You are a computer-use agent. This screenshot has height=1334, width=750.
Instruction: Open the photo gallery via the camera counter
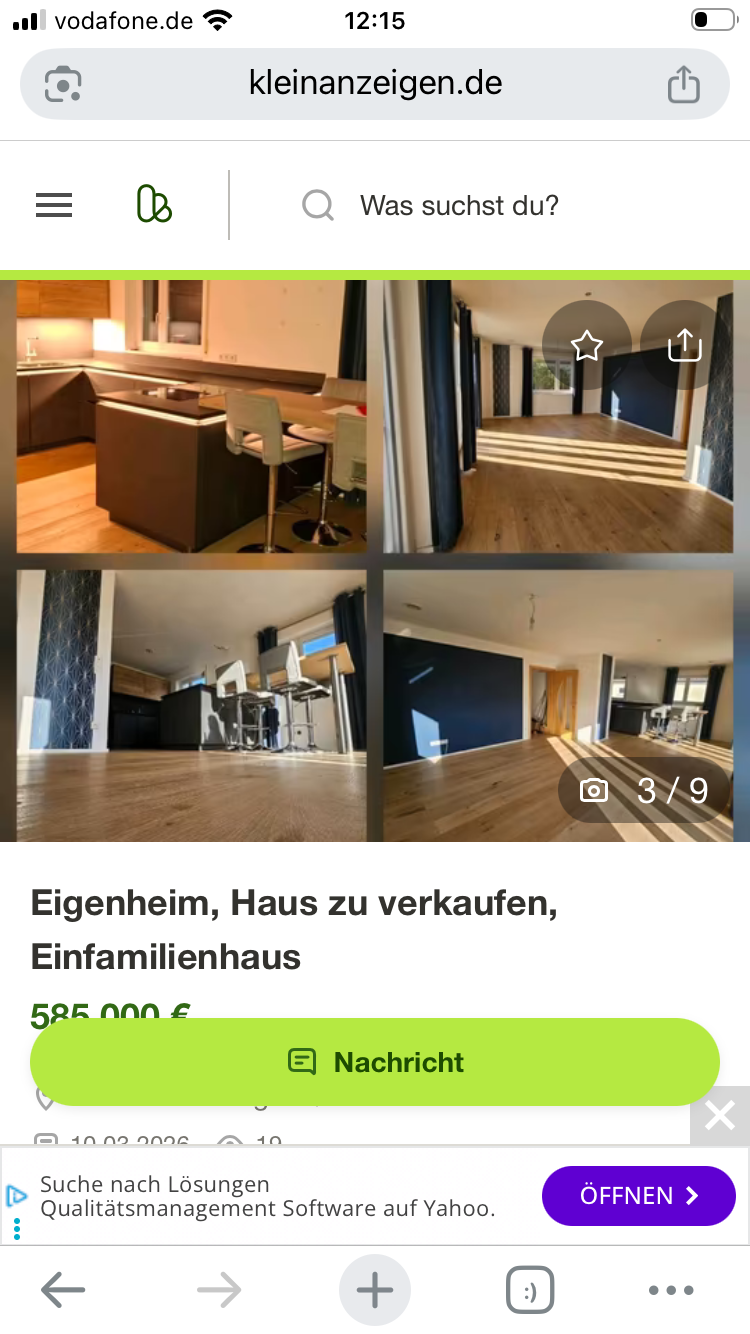[643, 790]
